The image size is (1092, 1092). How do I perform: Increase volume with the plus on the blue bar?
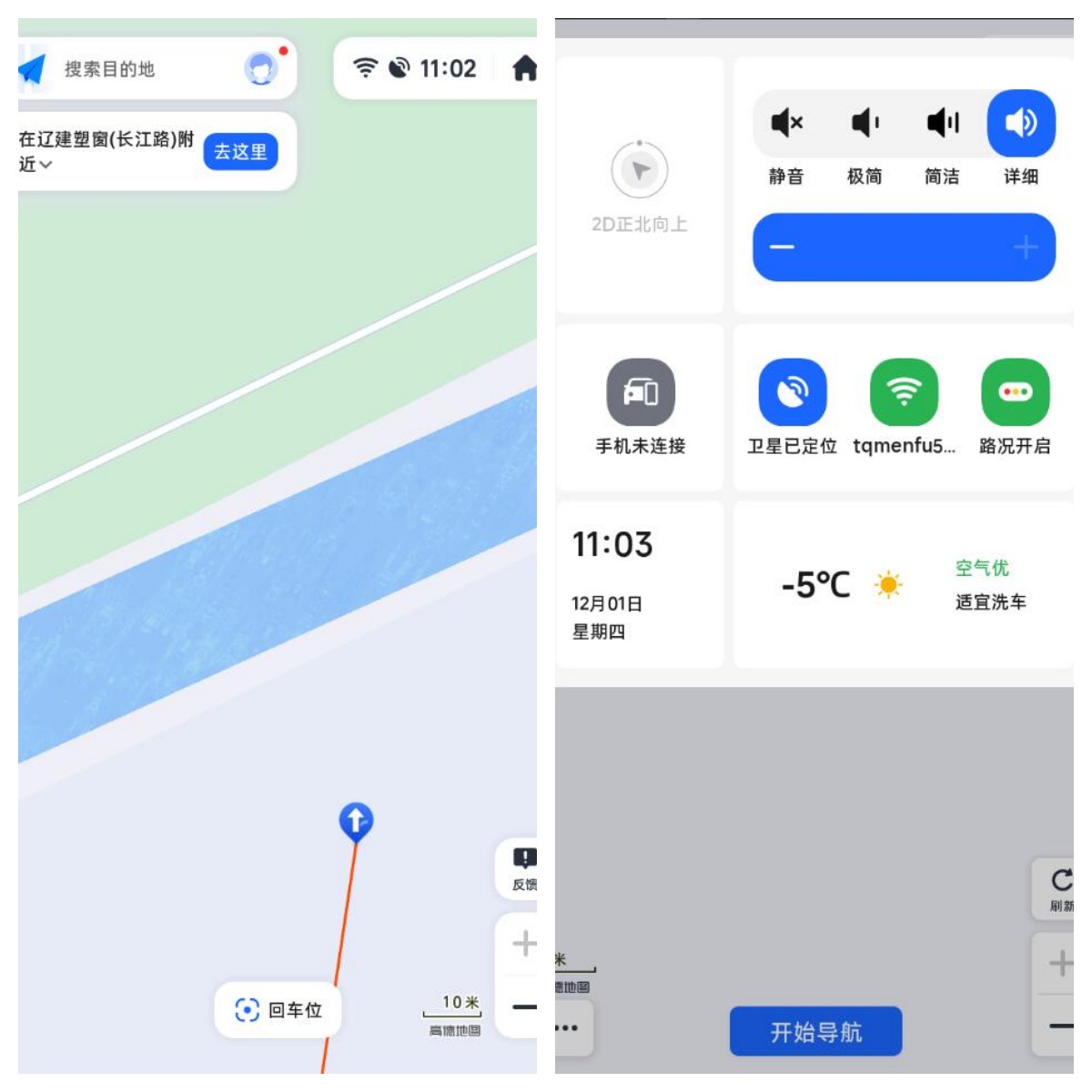pyautogui.click(x=1026, y=248)
